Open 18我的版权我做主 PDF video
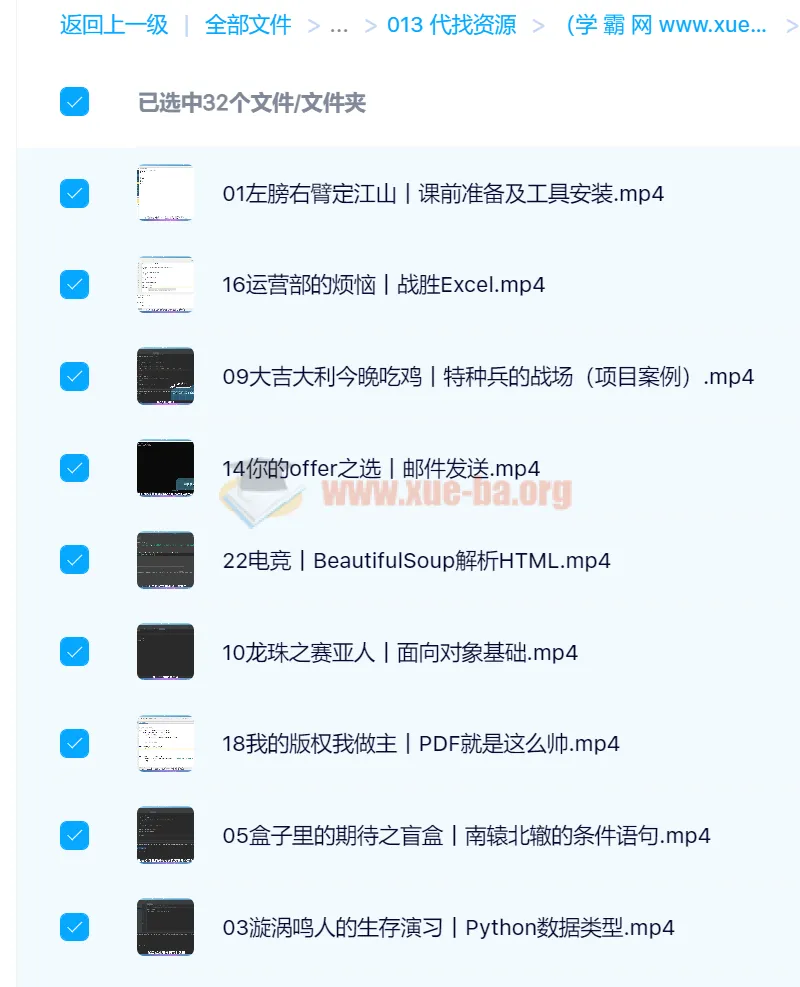Image resolution: width=800 pixels, height=987 pixels. click(420, 744)
